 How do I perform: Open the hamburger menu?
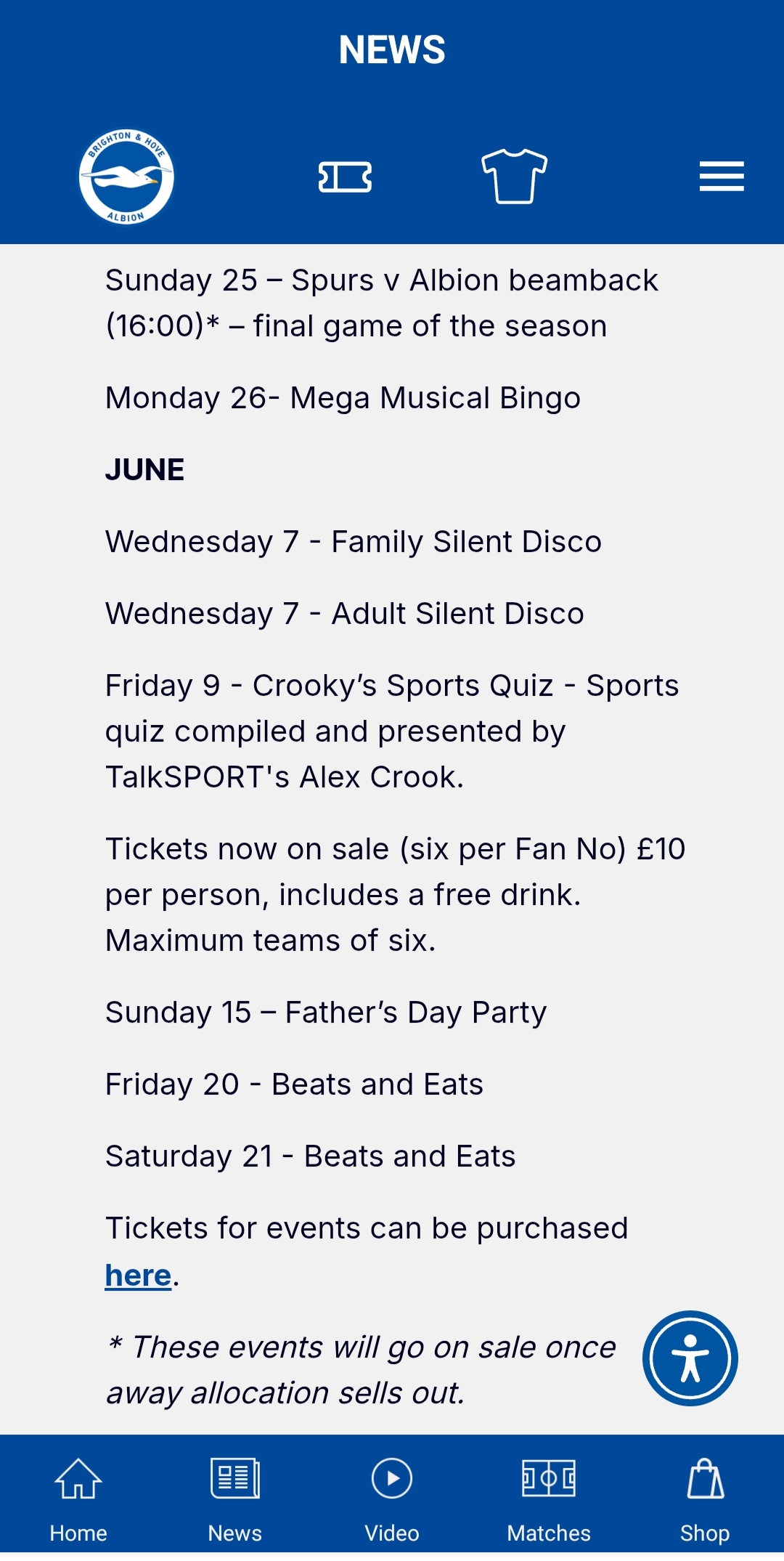(x=722, y=177)
